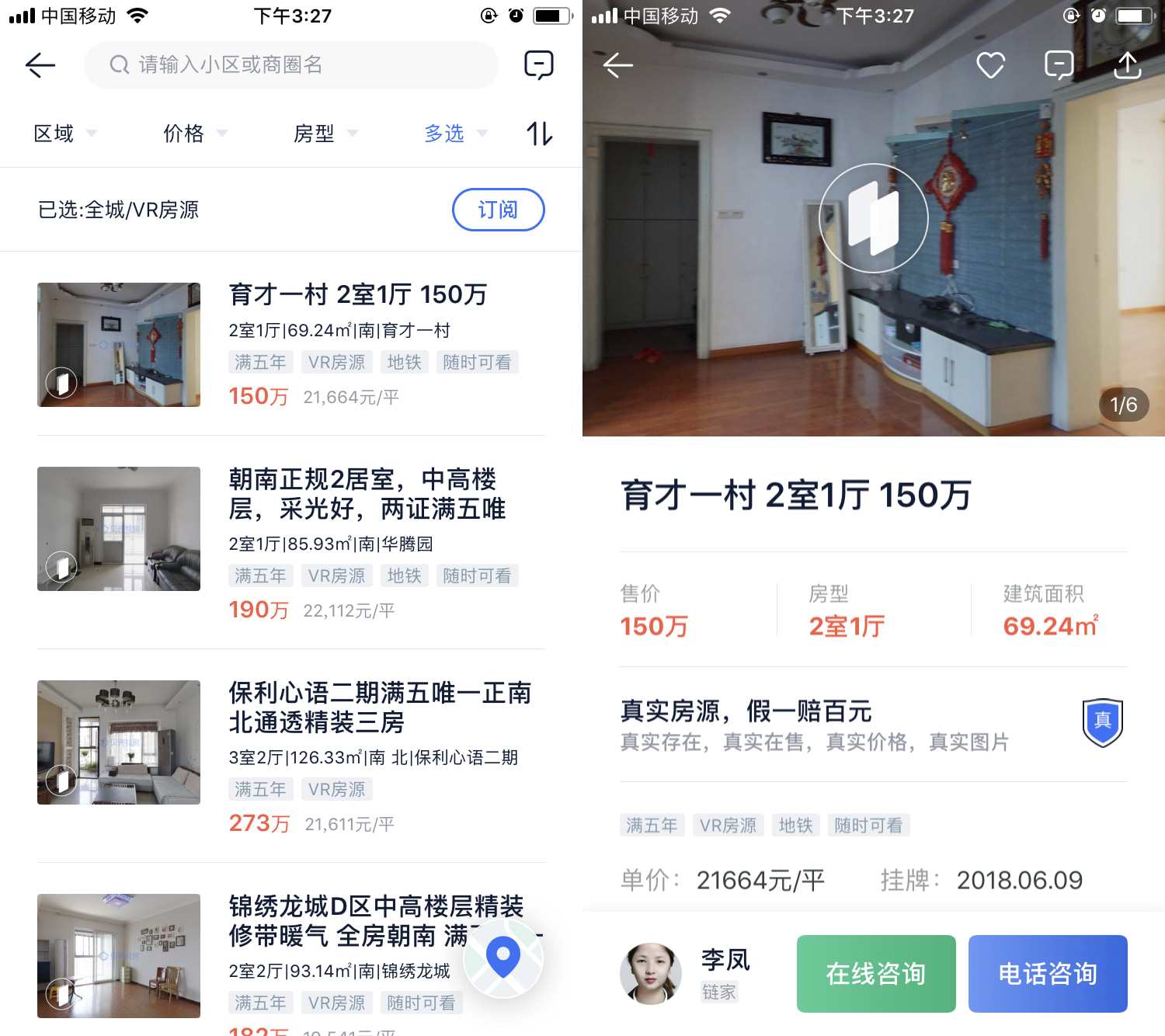Share this house listing
1165x1036 pixels.
point(1127,65)
